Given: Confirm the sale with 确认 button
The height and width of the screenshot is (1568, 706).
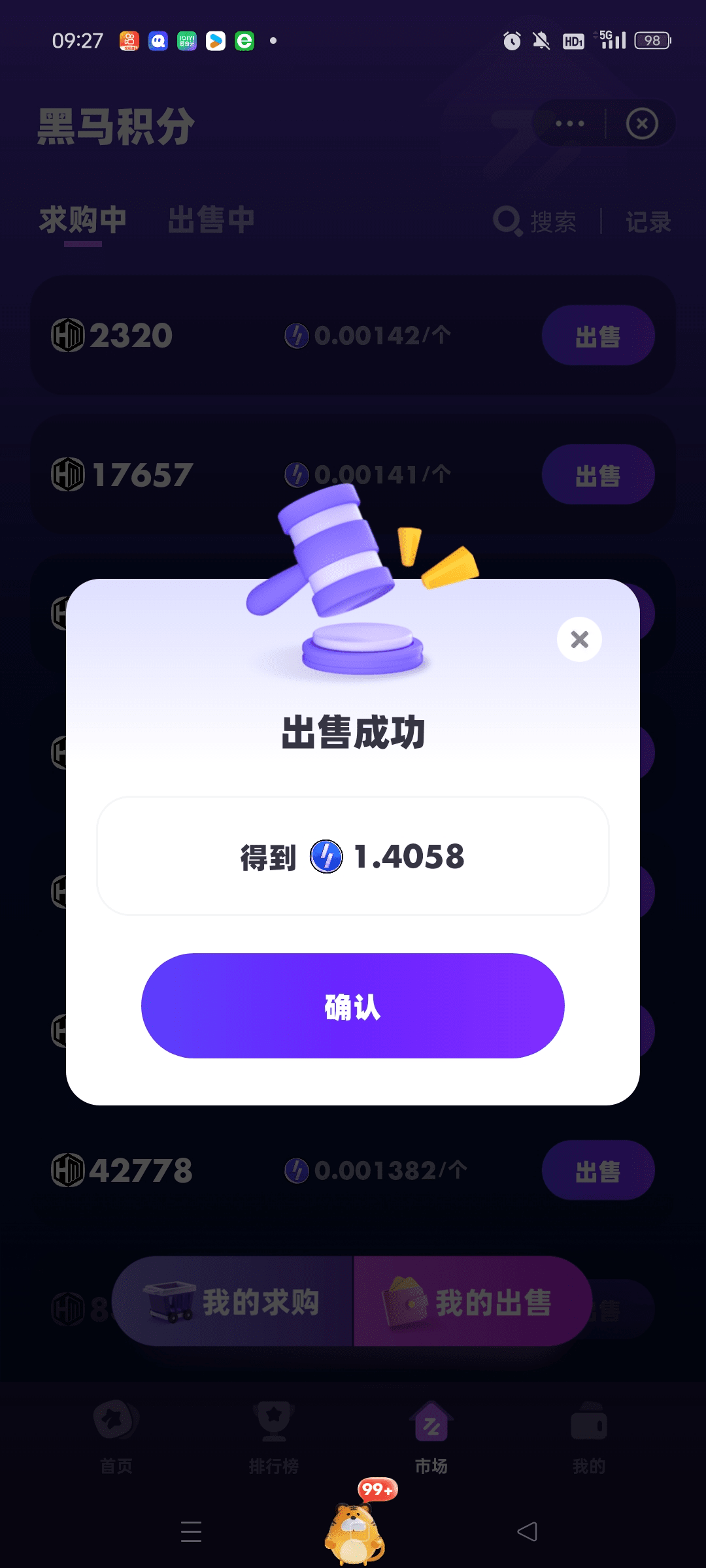Looking at the screenshot, I should (352, 1005).
